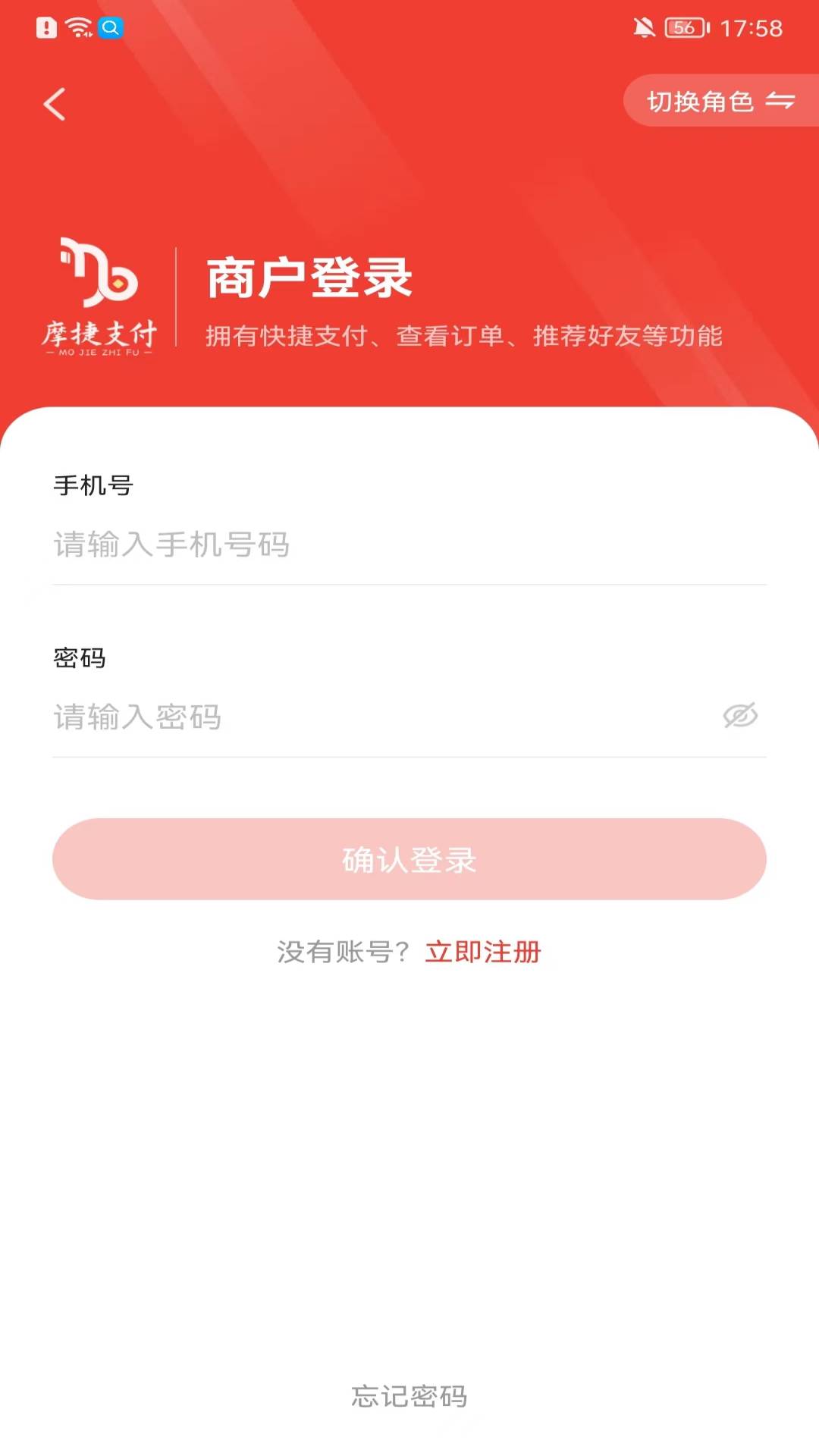Open the 忘记密码 forgot password link
Viewport: 819px width, 1456px height.
coord(409,1396)
